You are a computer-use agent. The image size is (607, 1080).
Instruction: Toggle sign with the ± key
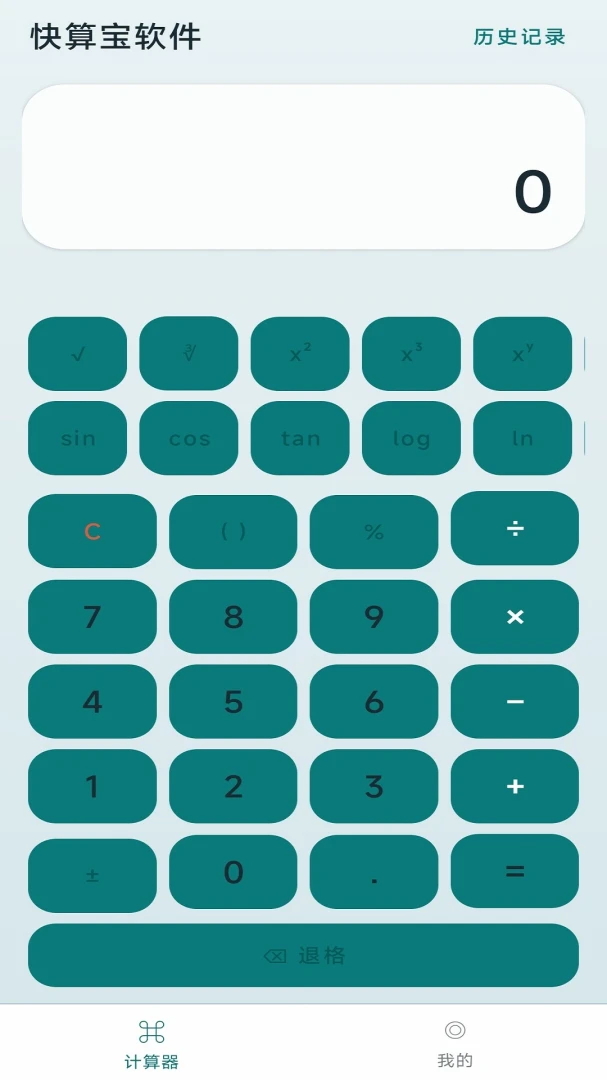click(x=92, y=875)
